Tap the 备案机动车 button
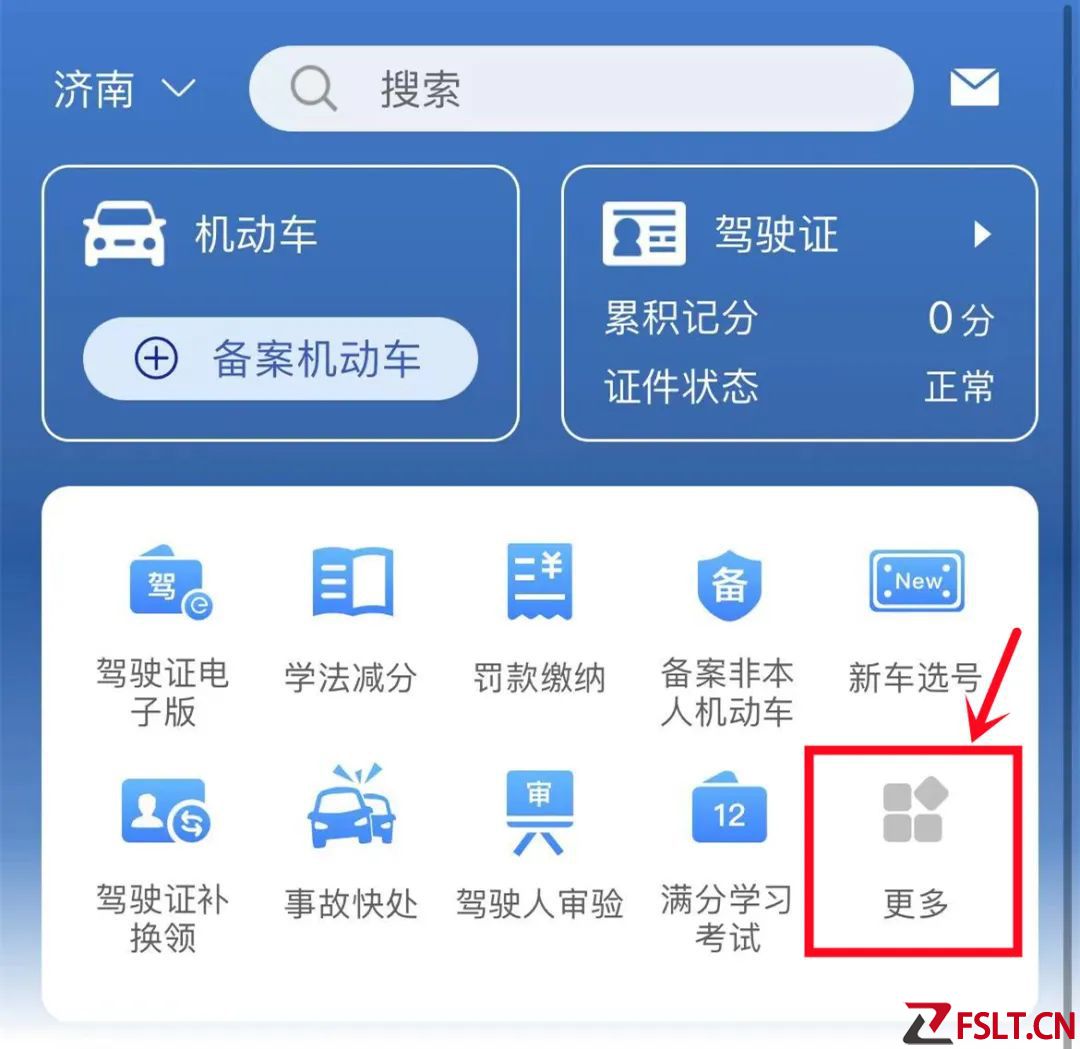Screen dimensions: 1080x1049 pos(280,359)
